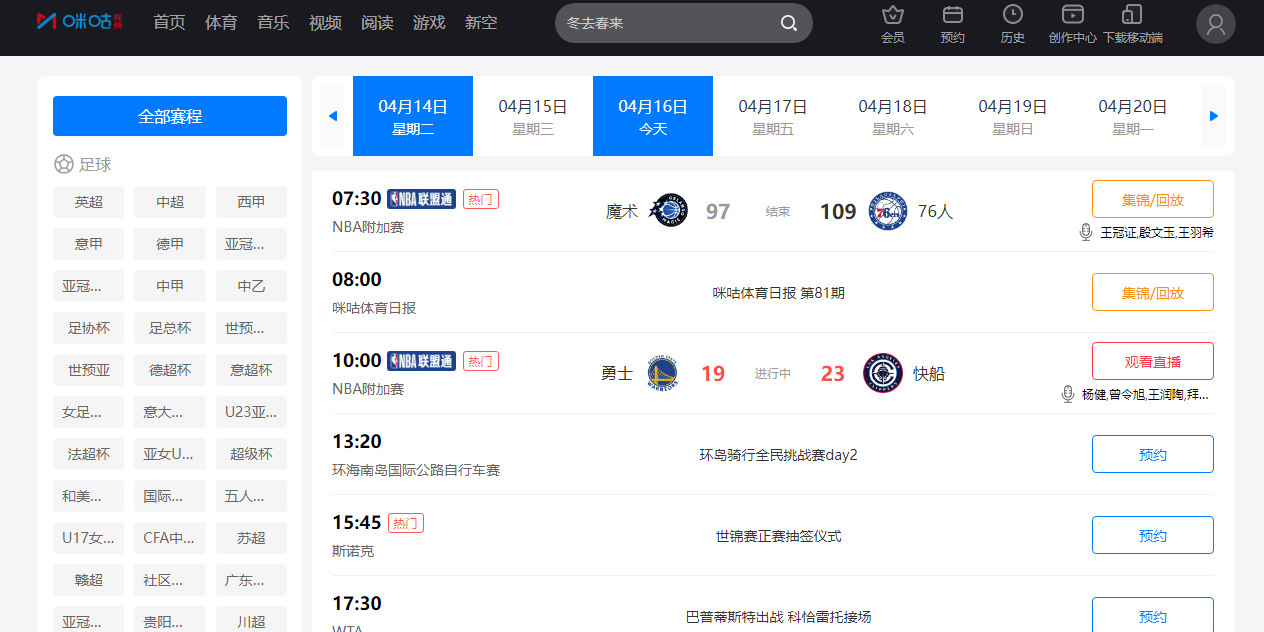Open 历史 viewing history
Image resolution: width=1264 pixels, height=632 pixels.
click(x=1012, y=24)
